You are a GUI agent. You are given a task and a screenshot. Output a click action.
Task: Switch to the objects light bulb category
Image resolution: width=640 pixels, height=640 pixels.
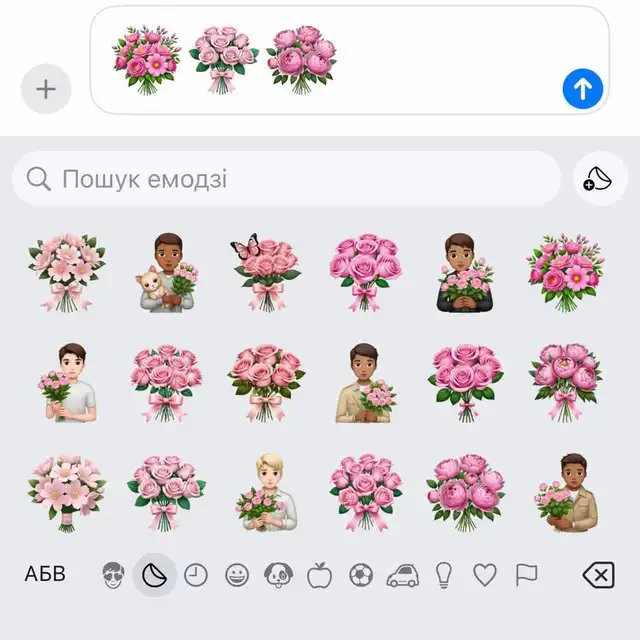tap(444, 574)
